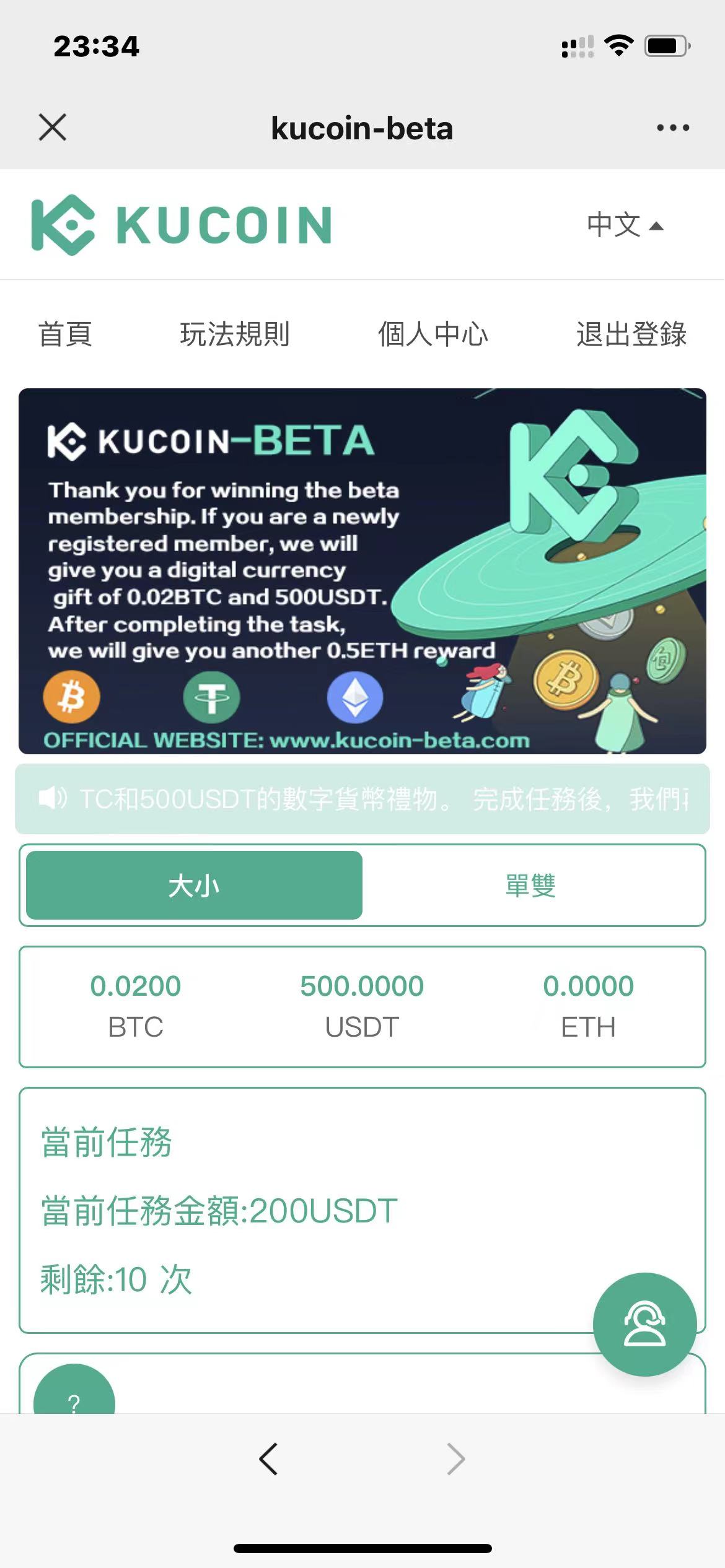
Task: Close the kucoin-beta web page
Action: coord(53,128)
